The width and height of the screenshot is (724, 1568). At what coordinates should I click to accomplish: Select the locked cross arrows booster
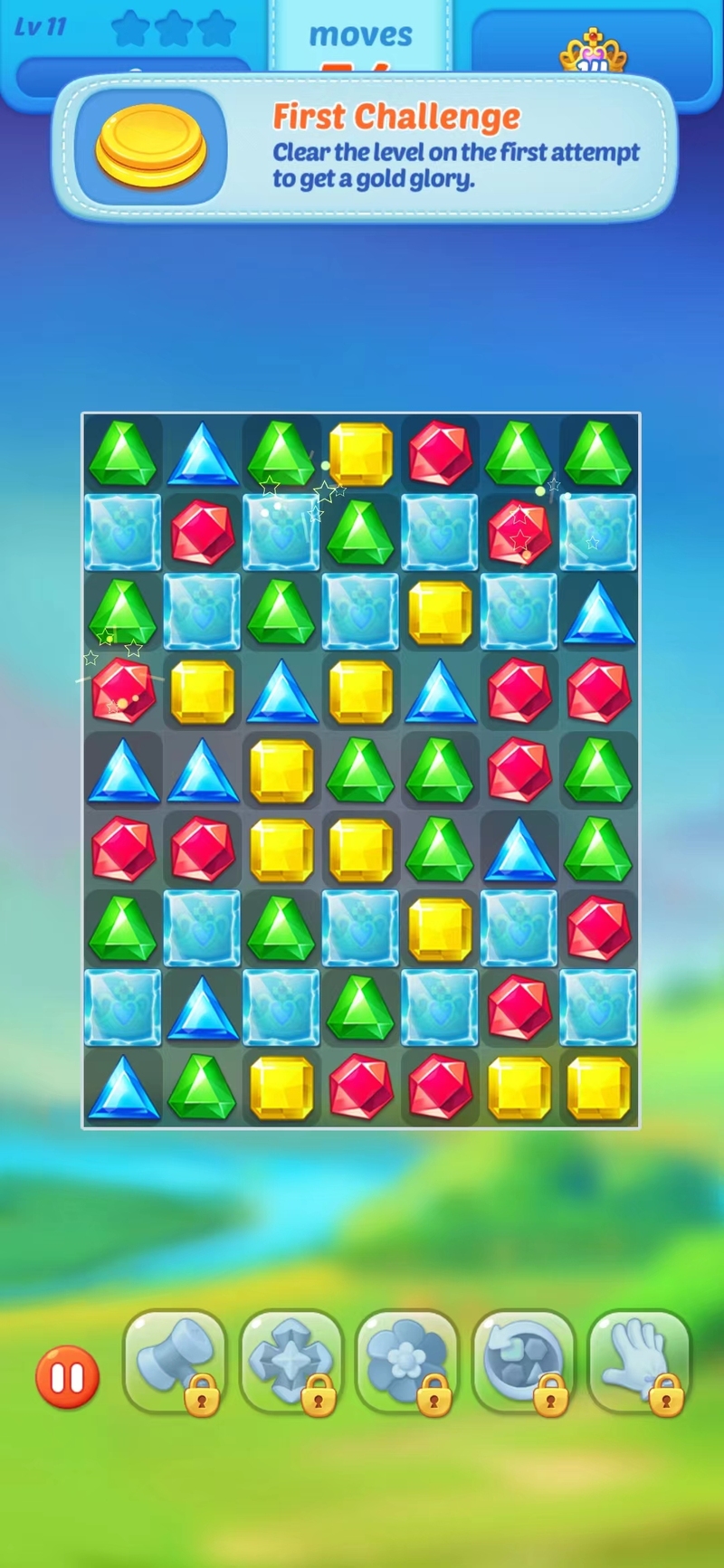click(291, 1361)
